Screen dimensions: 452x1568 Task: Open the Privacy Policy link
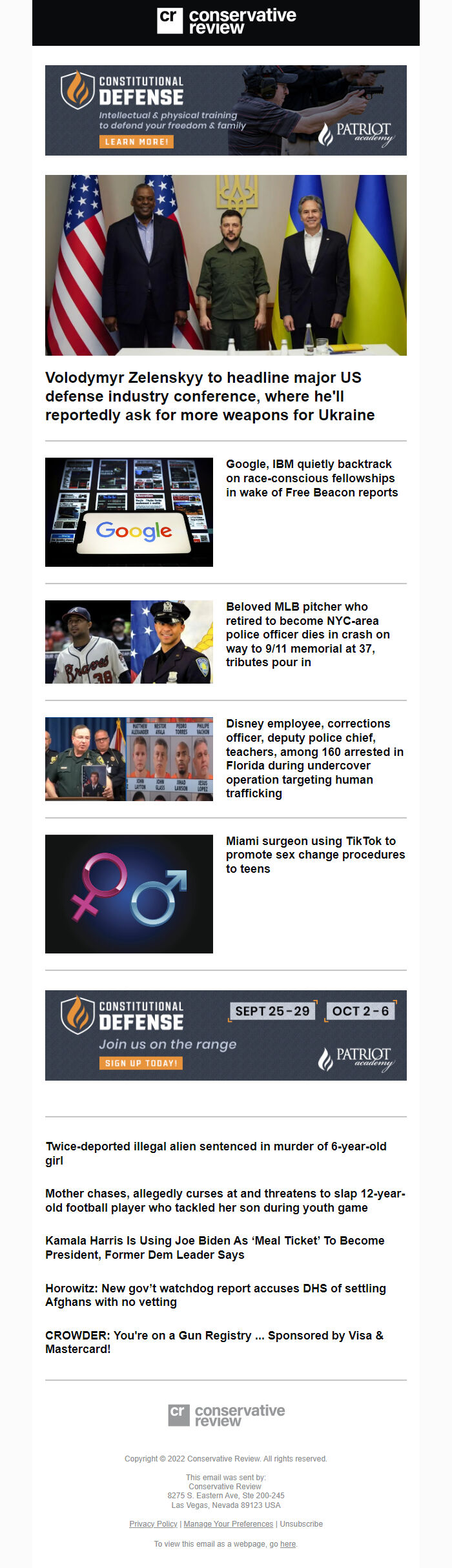pyautogui.click(x=153, y=1523)
